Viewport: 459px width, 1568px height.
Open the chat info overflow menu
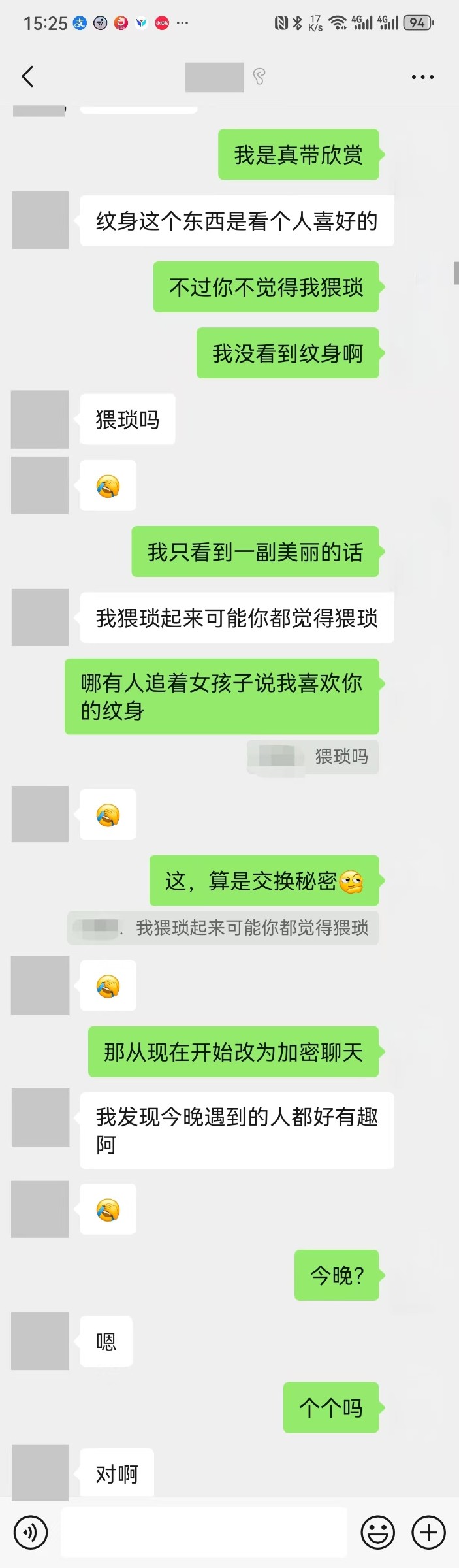422,77
